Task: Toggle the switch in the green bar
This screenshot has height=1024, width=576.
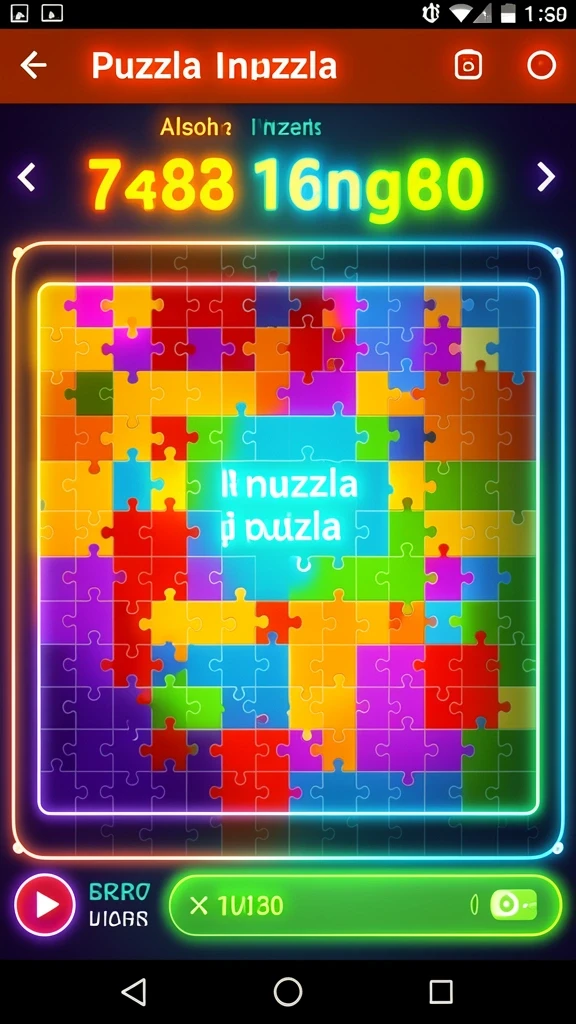Action: (x=513, y=904)
